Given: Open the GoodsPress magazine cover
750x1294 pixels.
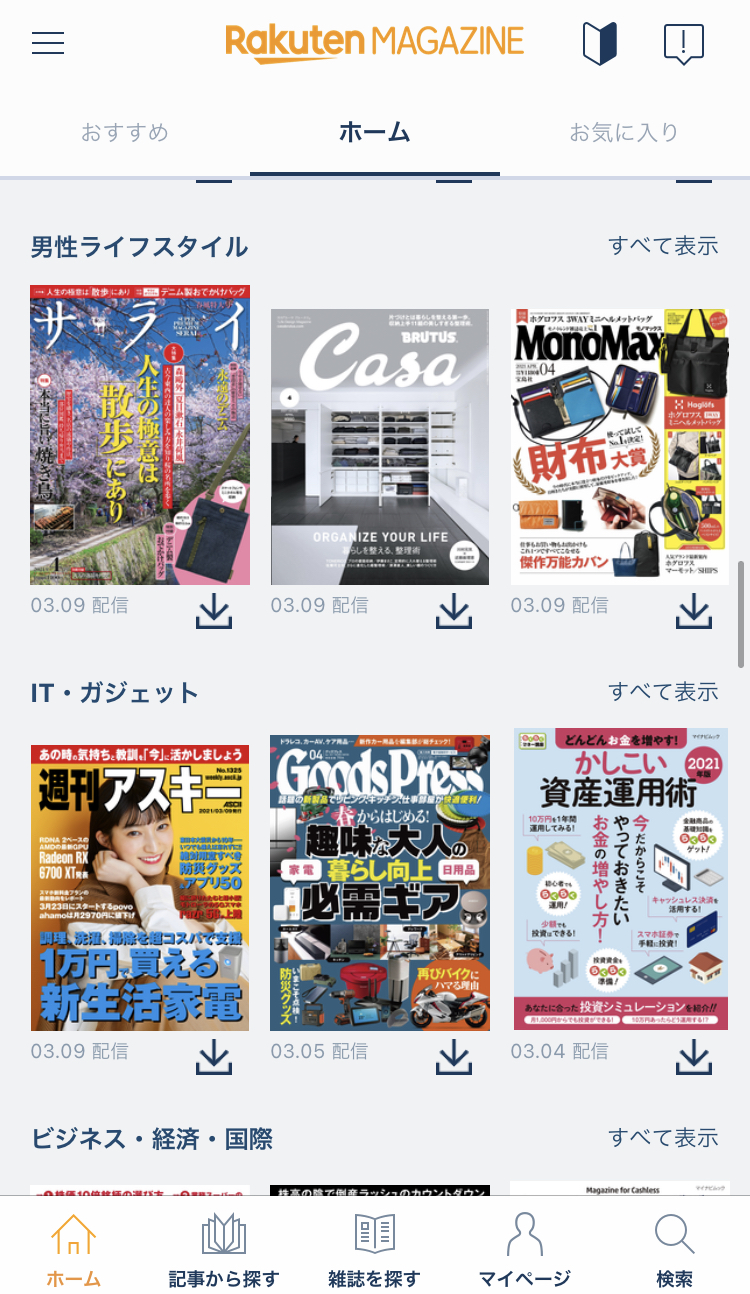Looking at the screenshot, I should click(x=380, y=883).
